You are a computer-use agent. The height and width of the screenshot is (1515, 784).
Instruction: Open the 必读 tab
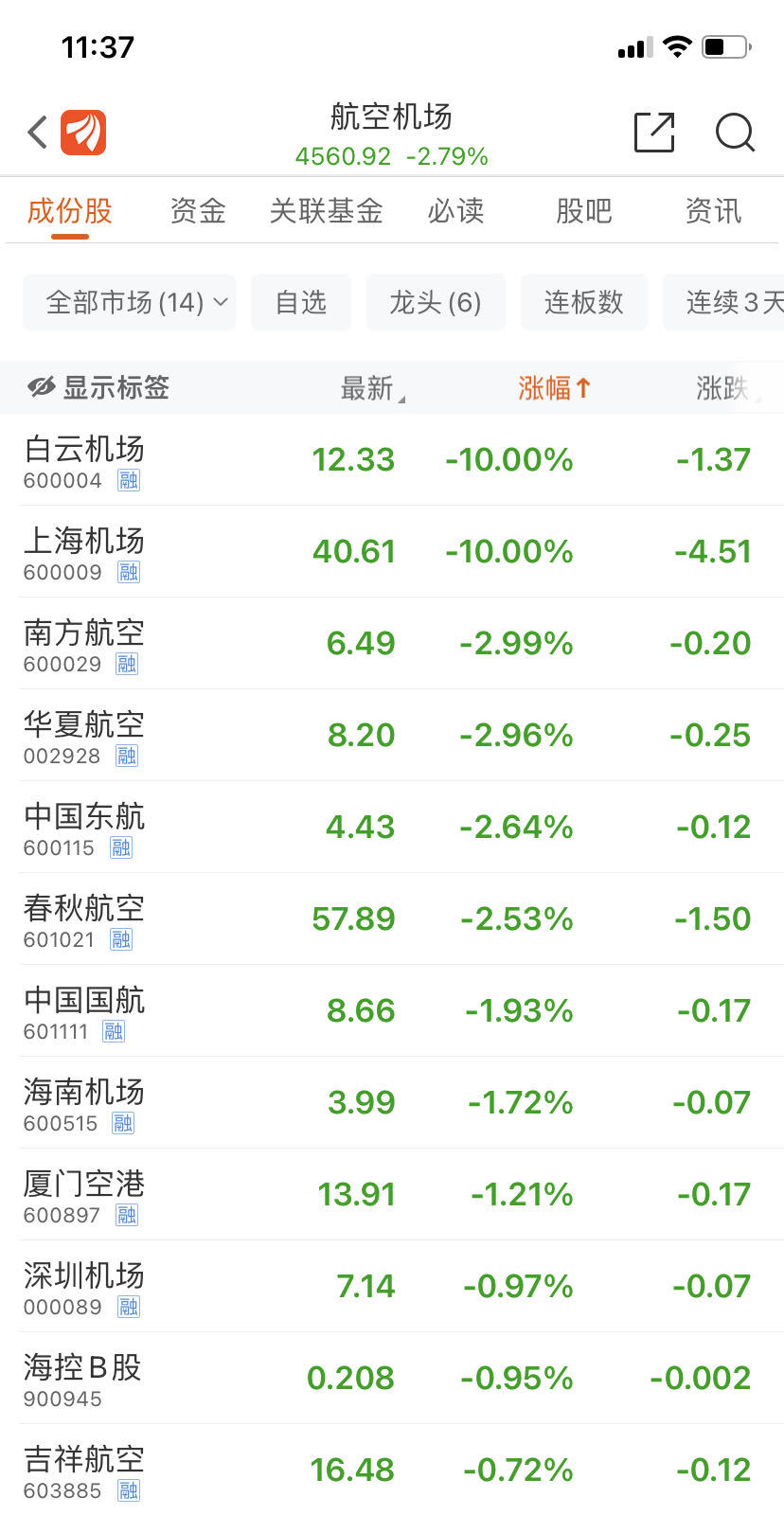(455, 210)
